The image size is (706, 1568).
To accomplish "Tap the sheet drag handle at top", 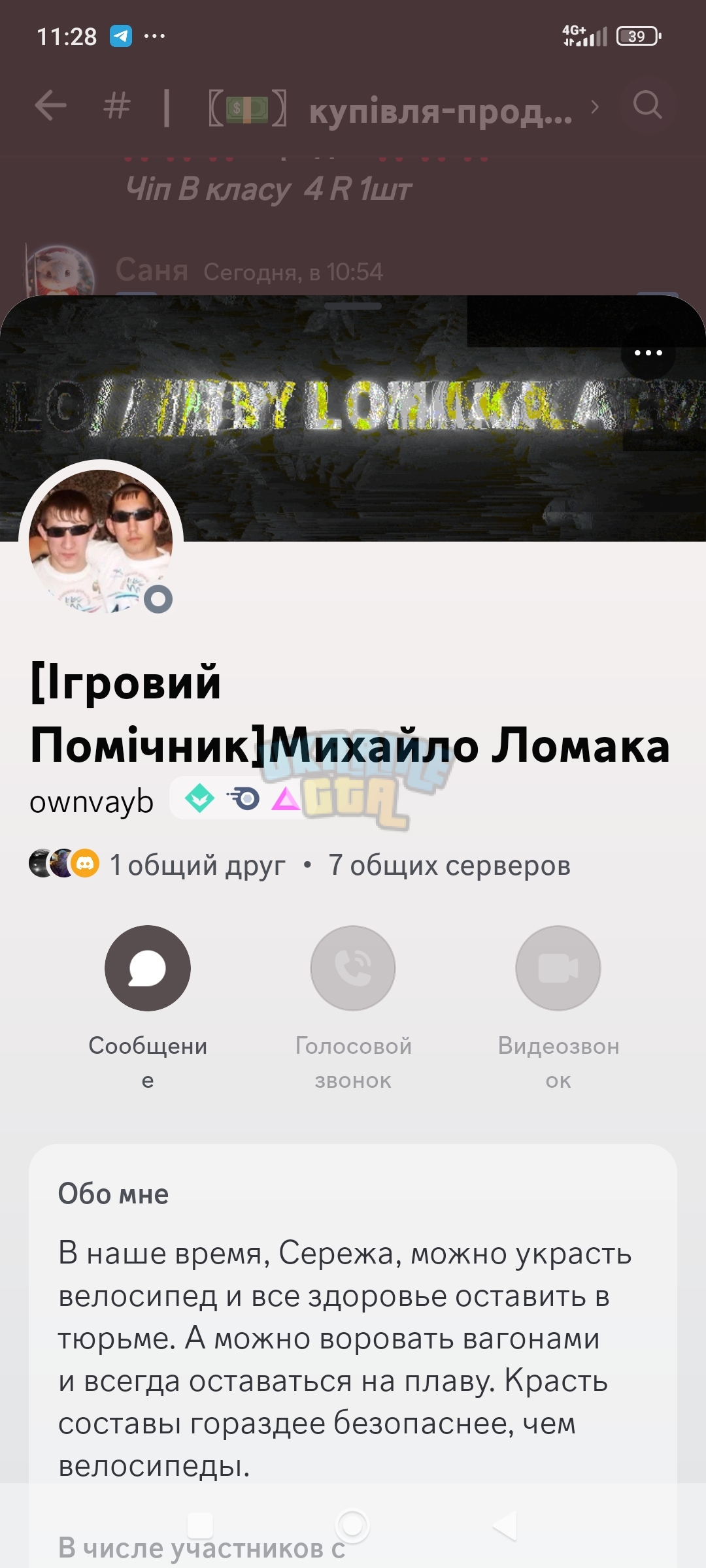I will pyautogui.click(x=353, y=306).
